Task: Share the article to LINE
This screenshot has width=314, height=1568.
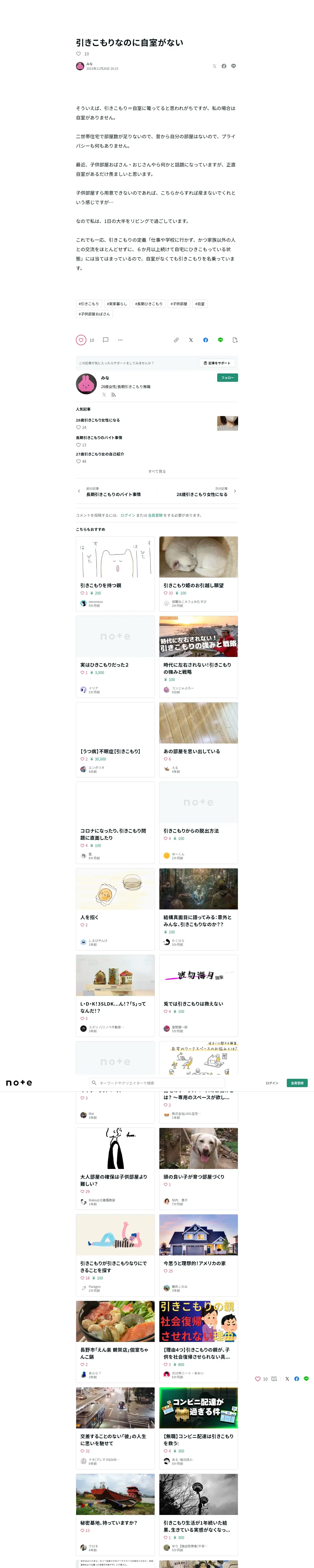Action: point(220,340)
